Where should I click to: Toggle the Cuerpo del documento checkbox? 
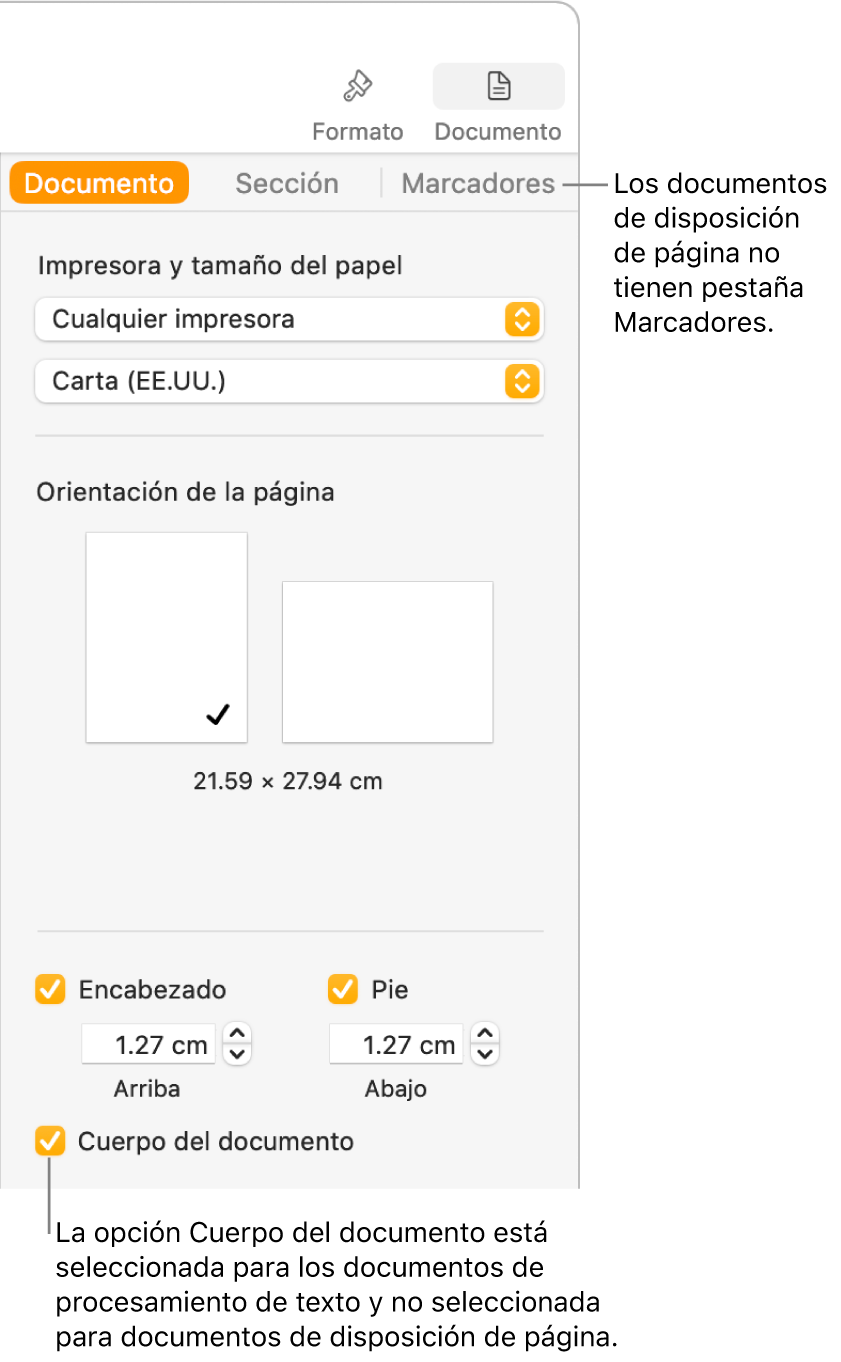tap(50, 1141)
